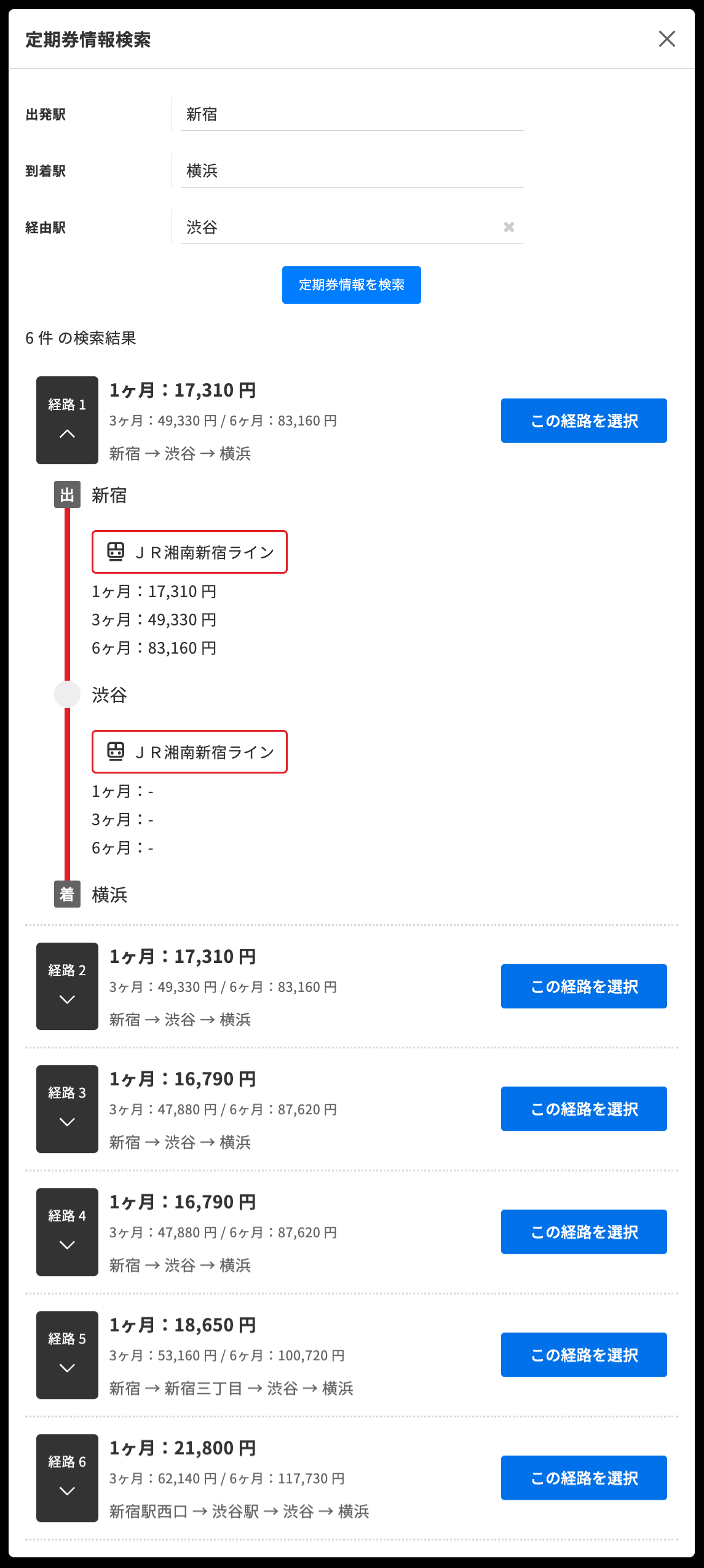704x1568 pixels.
Task: Choose 経路 2 via この経路を選択
Action: pos(583,986)
